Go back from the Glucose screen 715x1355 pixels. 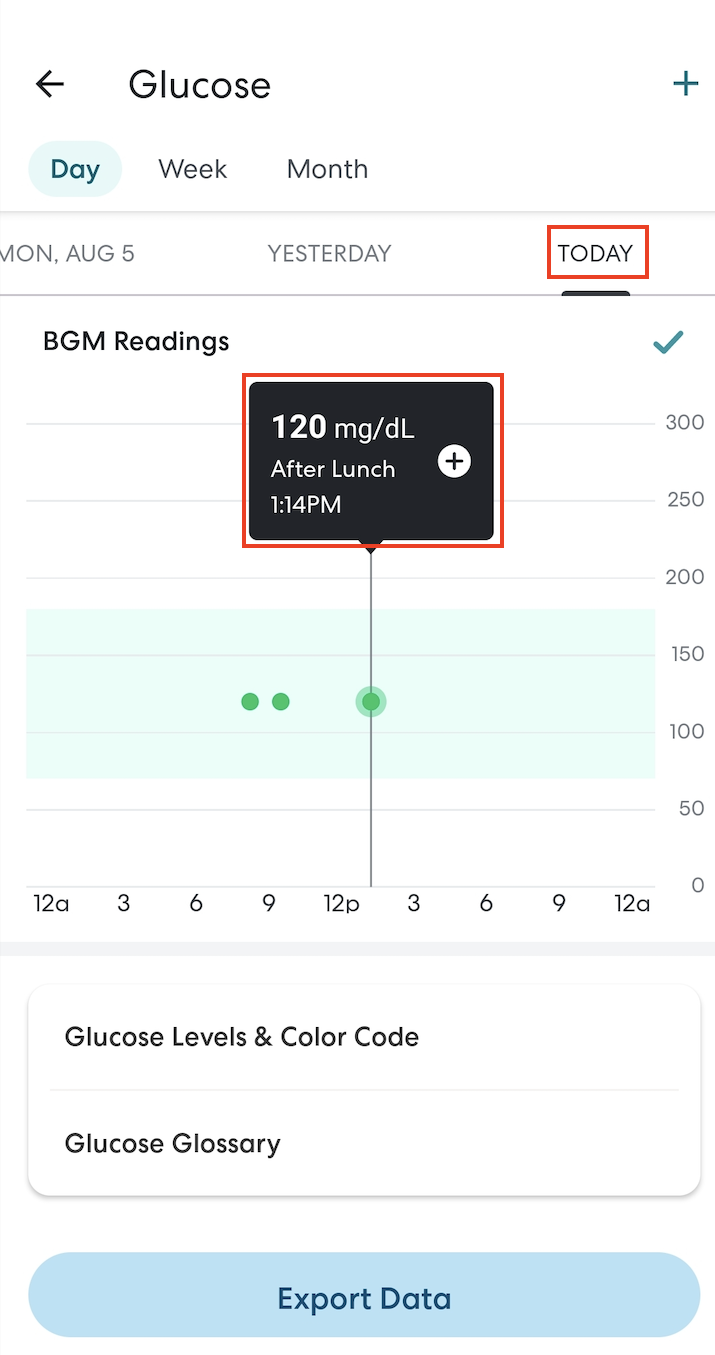tap(50, 85)
